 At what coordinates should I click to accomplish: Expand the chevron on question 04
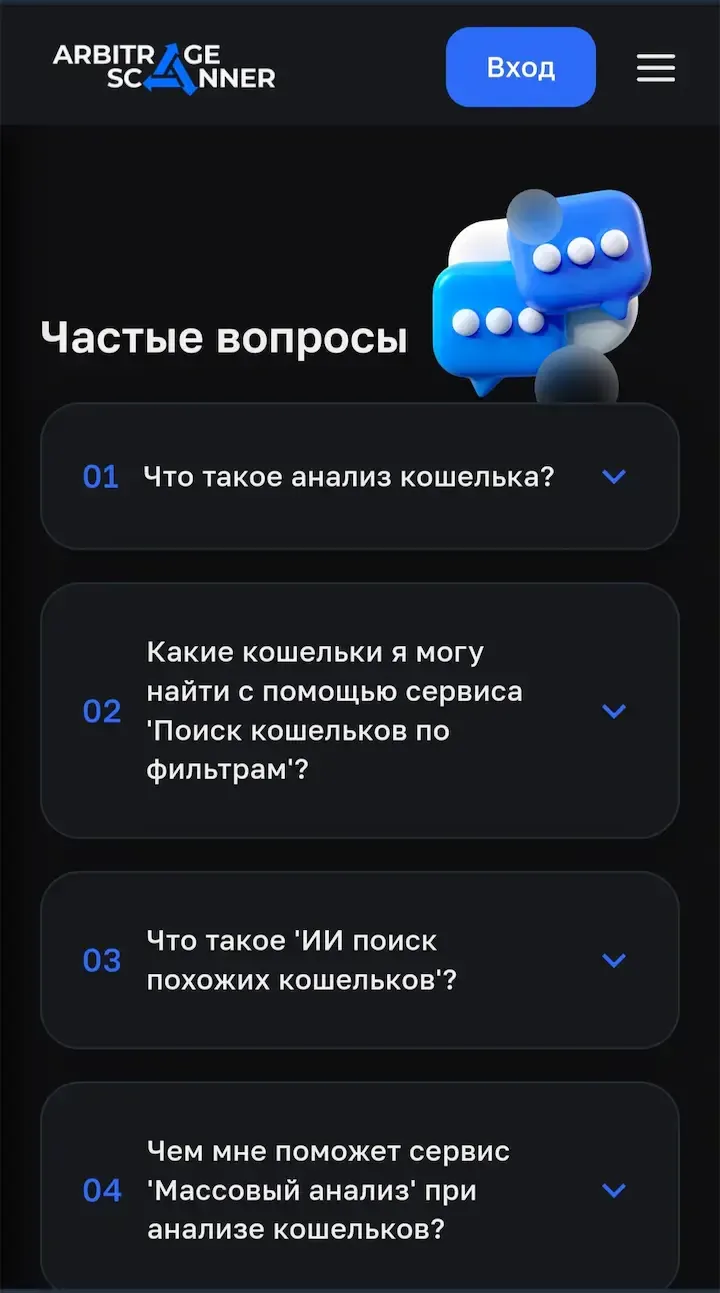pos(614,1190)
